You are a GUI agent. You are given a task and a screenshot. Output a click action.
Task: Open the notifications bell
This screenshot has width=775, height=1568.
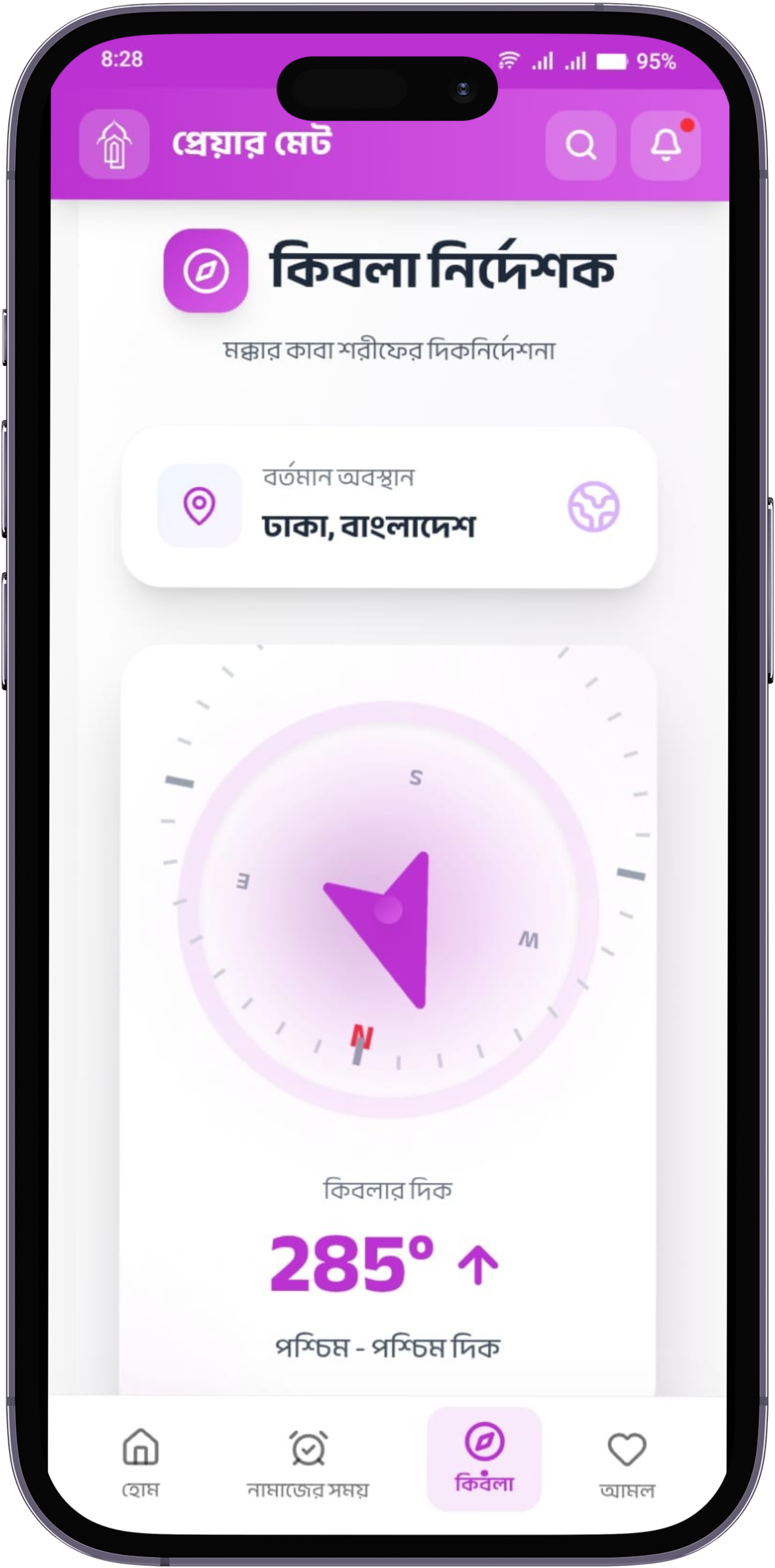coord(665,145)
